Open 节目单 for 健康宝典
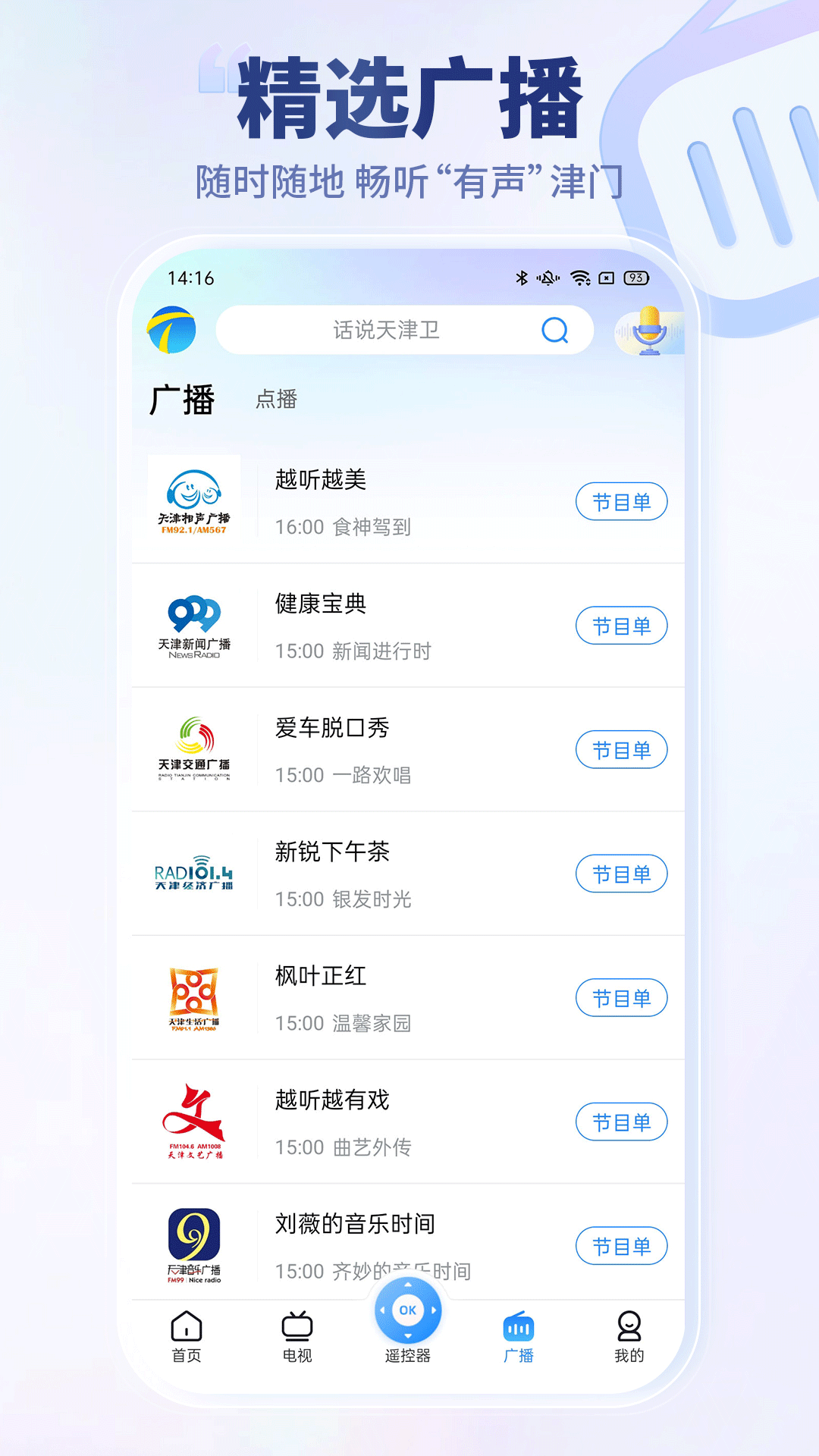 click(x=621, y=626)
